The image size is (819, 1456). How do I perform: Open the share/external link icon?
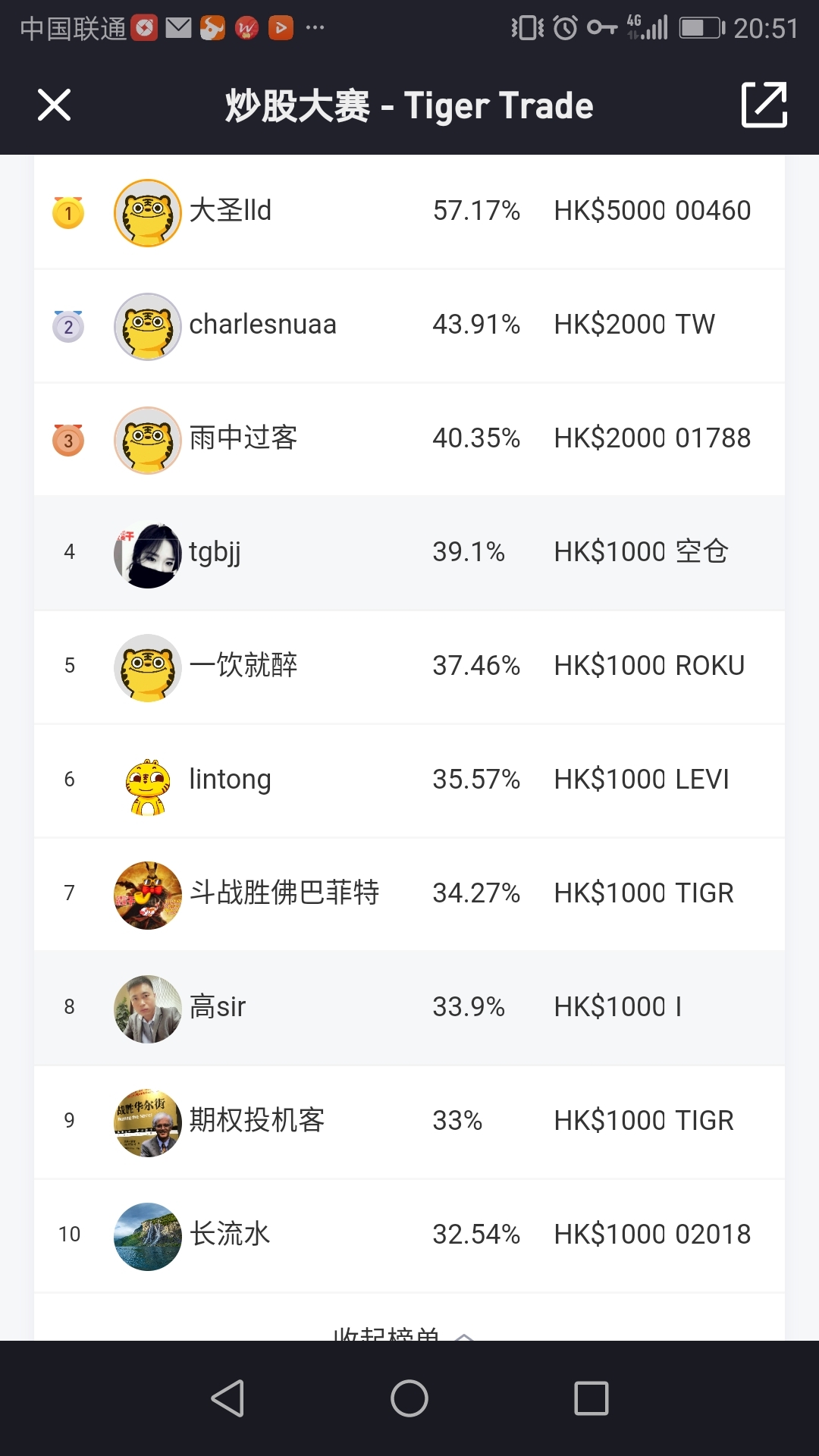[x=764, y=105]
